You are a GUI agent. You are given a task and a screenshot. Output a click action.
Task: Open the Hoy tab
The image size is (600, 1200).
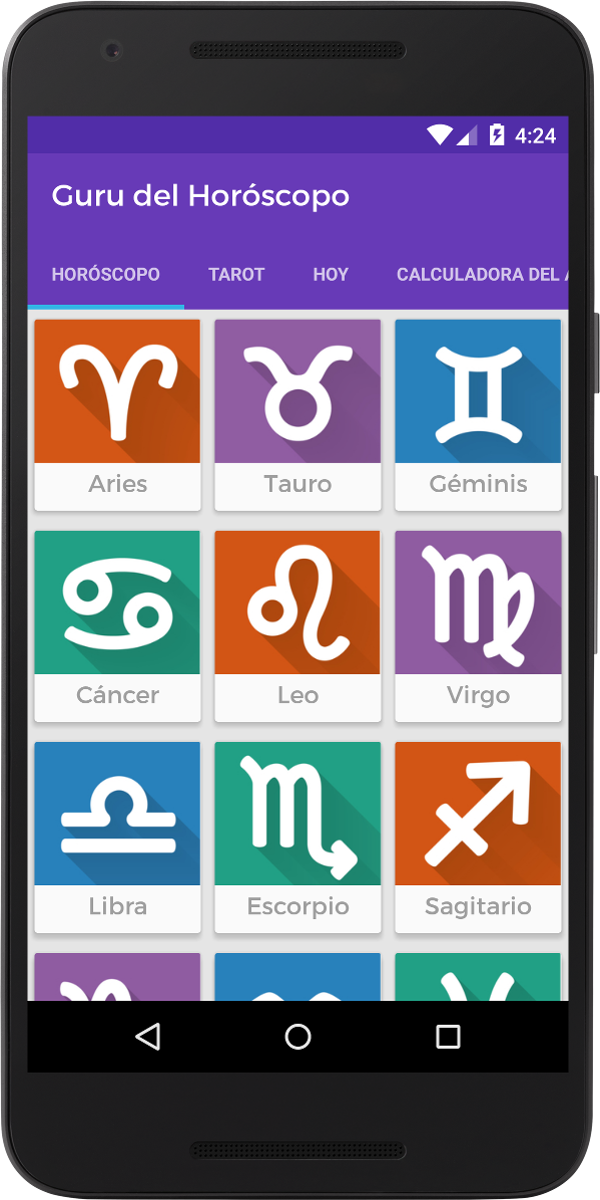pyautogui.click(x=330, y=274)
